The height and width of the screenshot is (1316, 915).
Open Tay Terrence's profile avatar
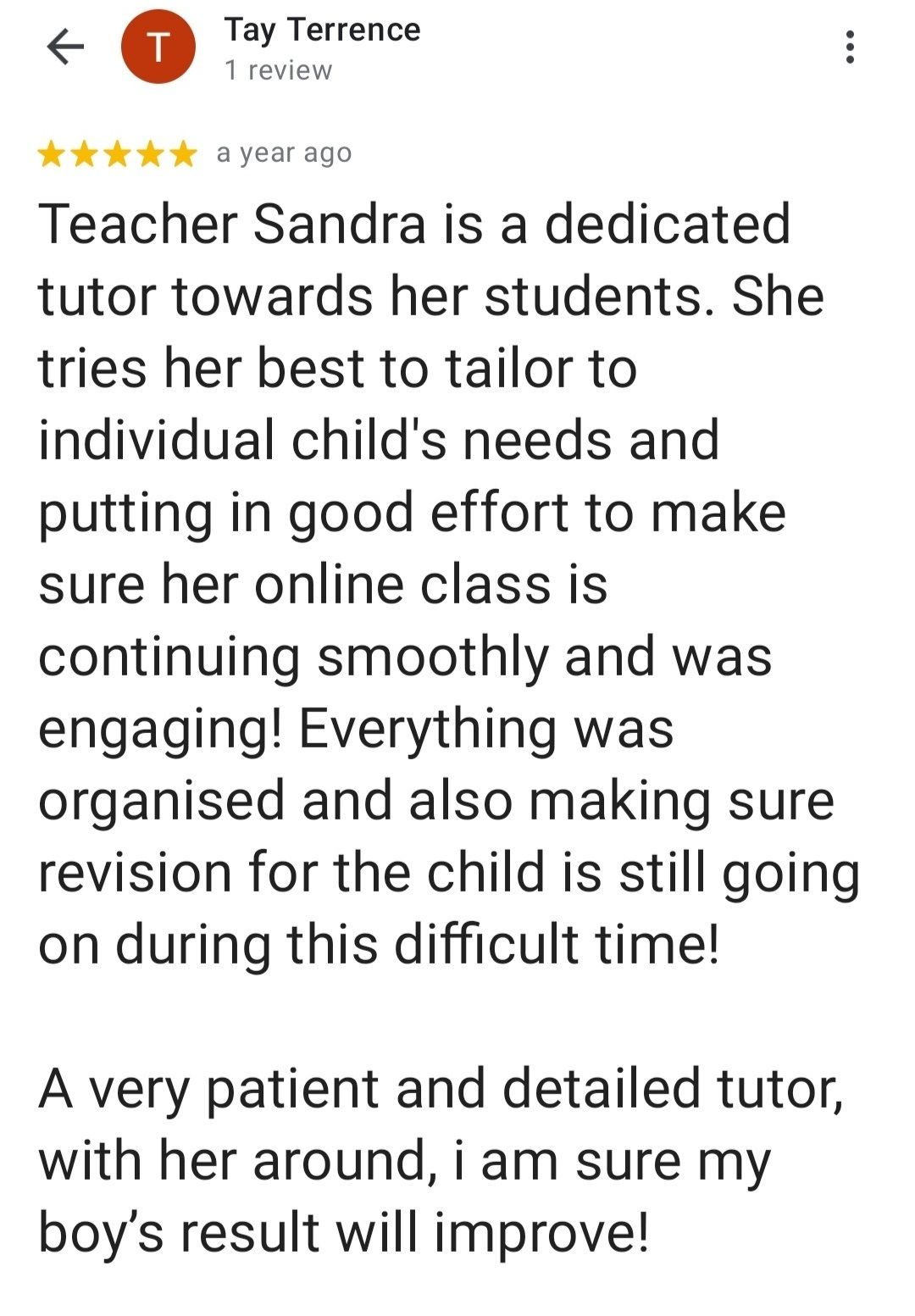point(158,47)
